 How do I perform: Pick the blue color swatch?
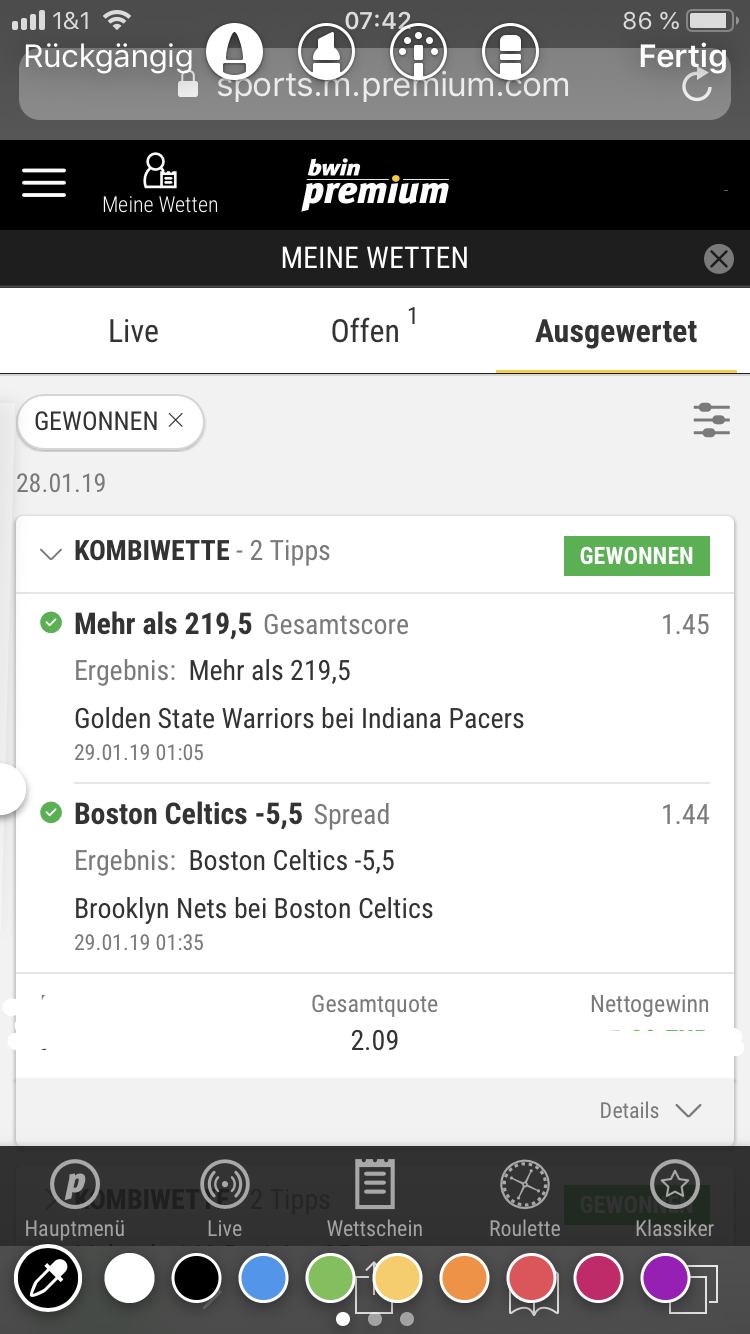tap(264, 1278)
